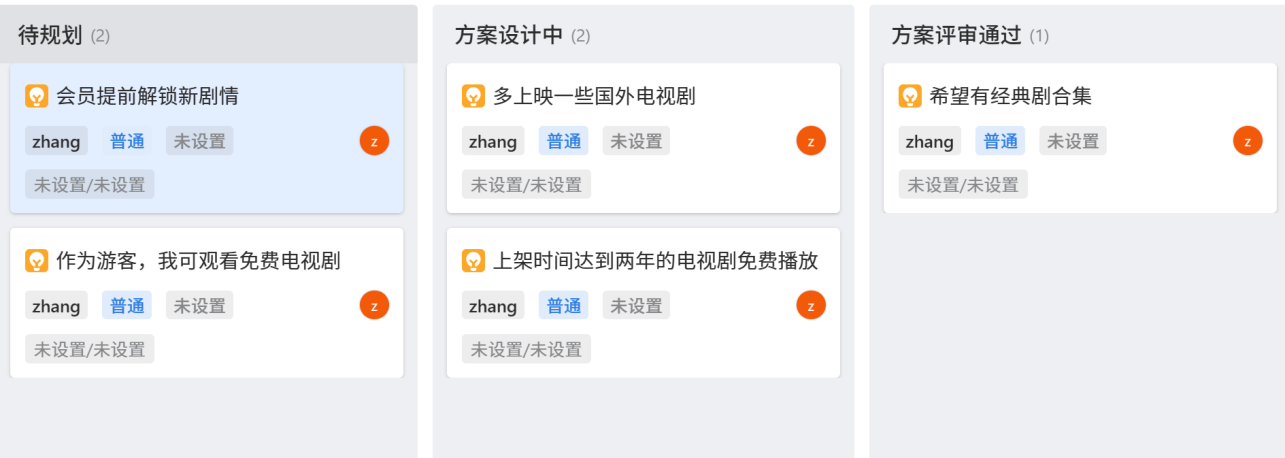The image size is (1285, 458).
Task: Tap the zhang tag on 作为游客 card
Action: point(56,306)
